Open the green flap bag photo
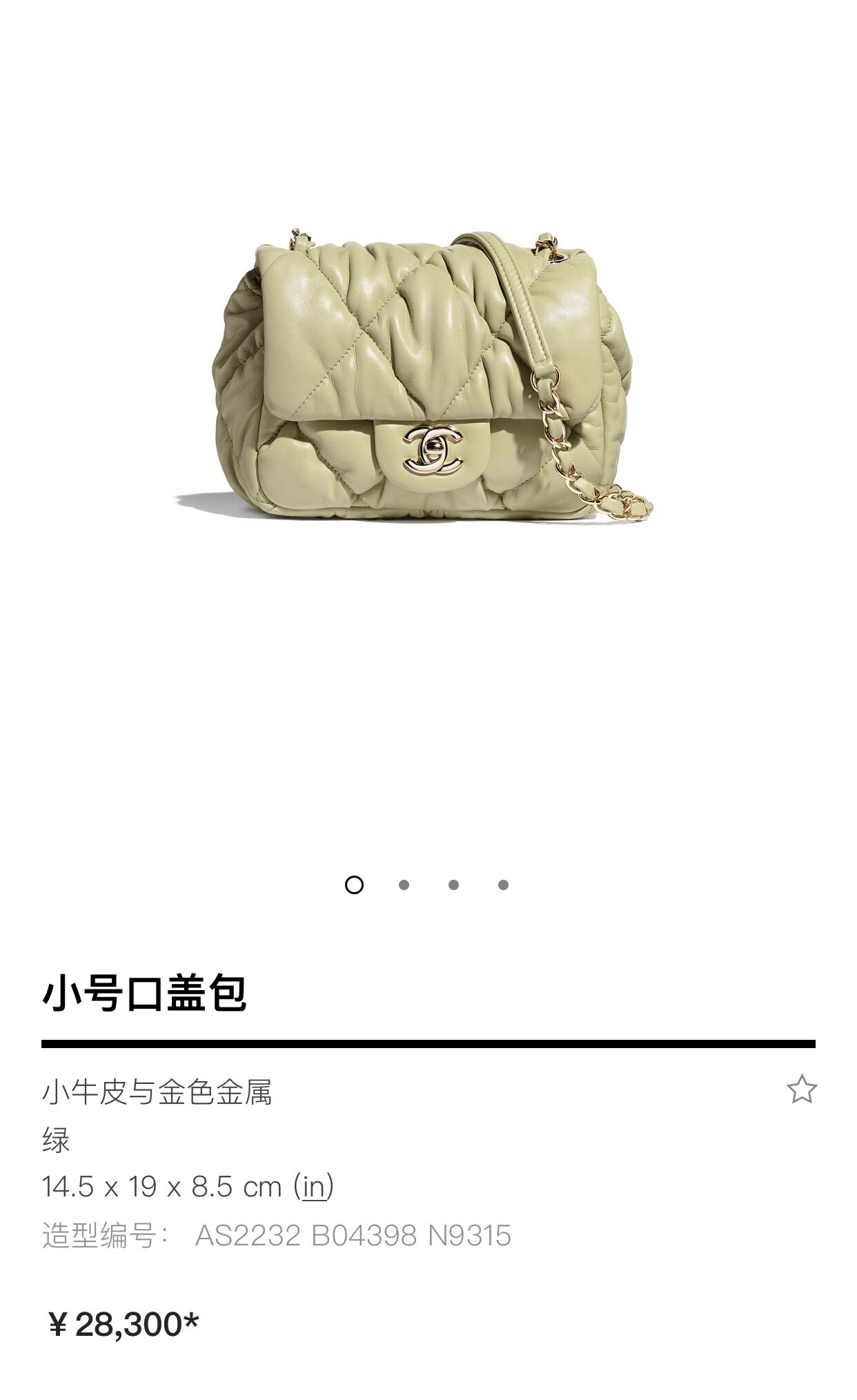Image resolution: width=857 pixels, height=1400 pixels. point(428,376)
